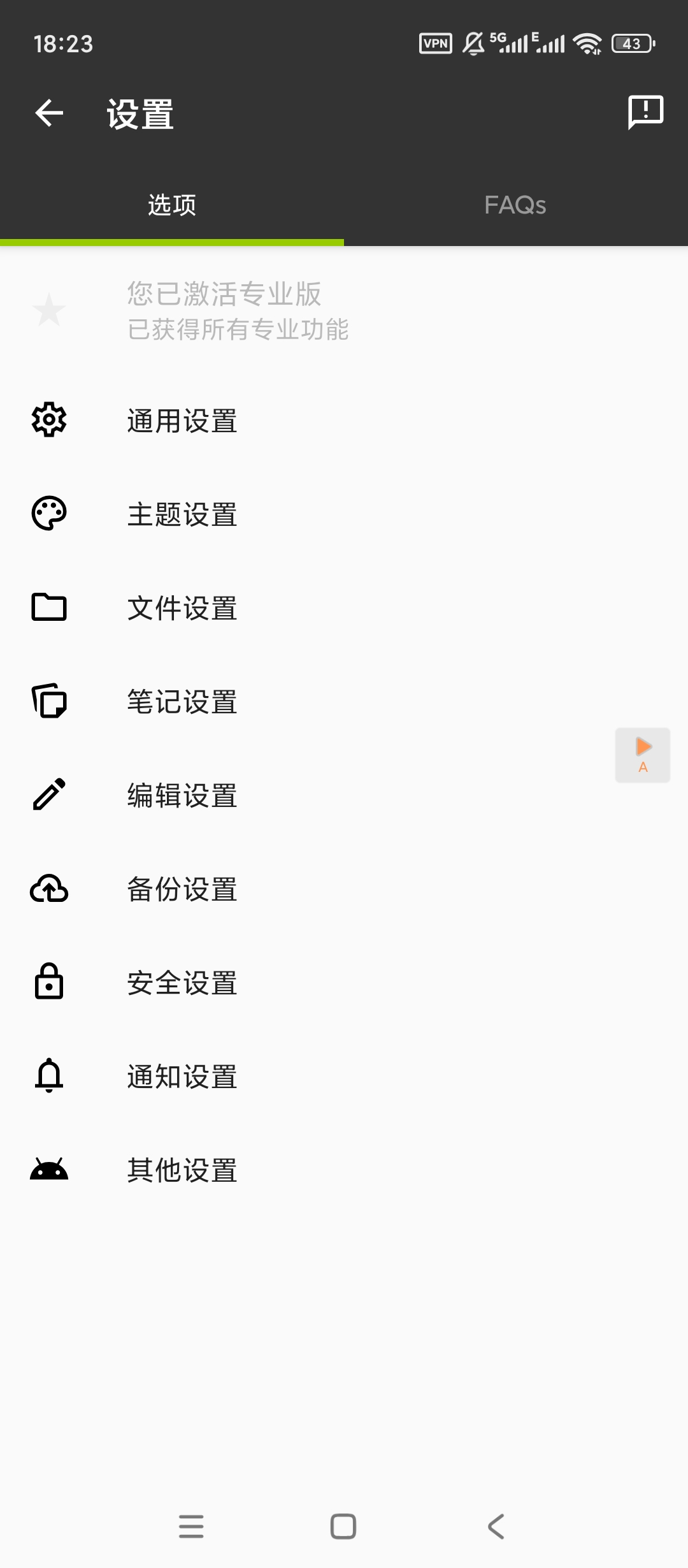
Task: Open 通用设置
Action: tap(344, 421)
